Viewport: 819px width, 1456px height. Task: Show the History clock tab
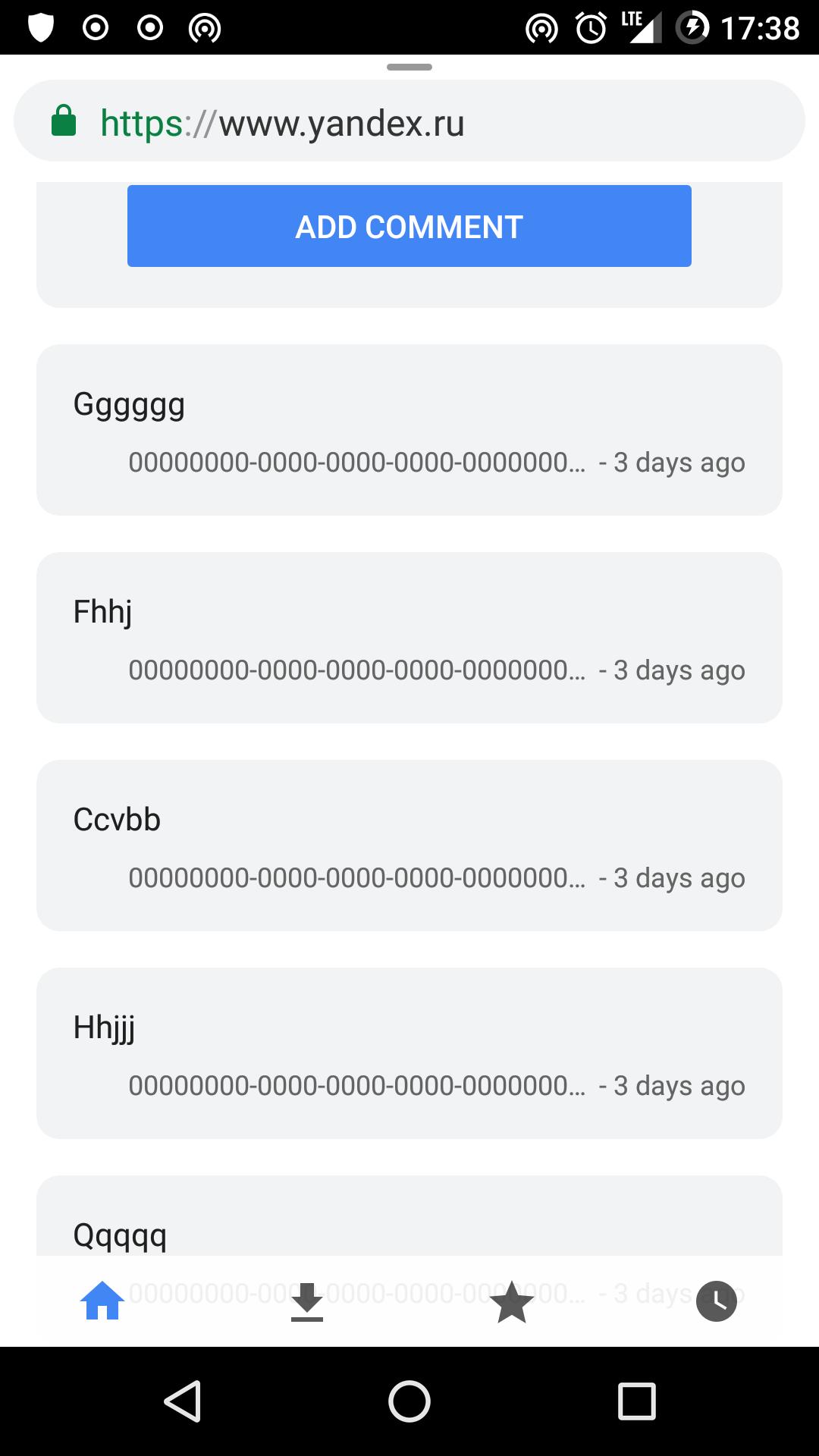point(716,1301)
